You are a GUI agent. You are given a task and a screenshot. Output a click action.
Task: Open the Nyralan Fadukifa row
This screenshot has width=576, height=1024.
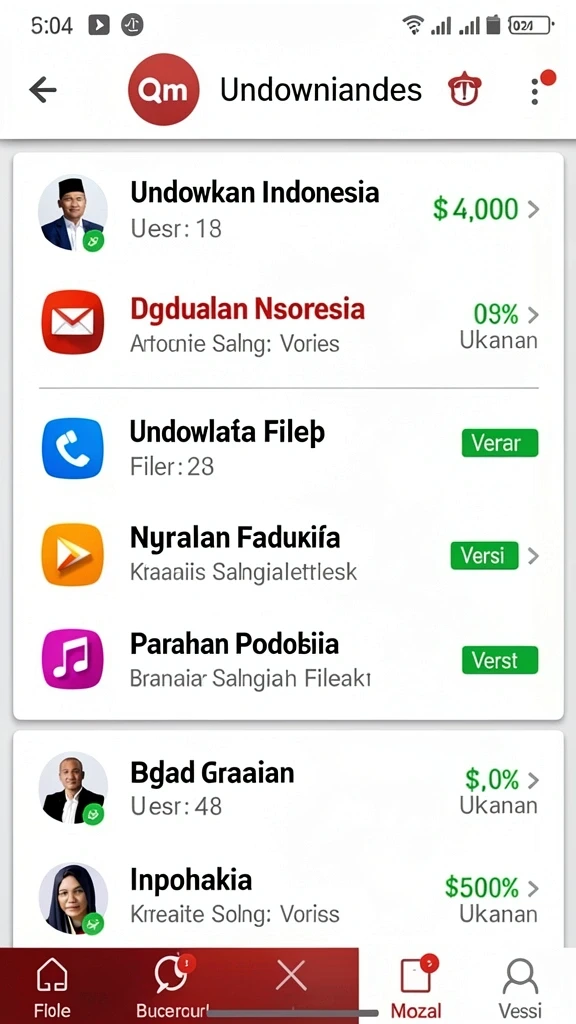[x=288, y=554]
